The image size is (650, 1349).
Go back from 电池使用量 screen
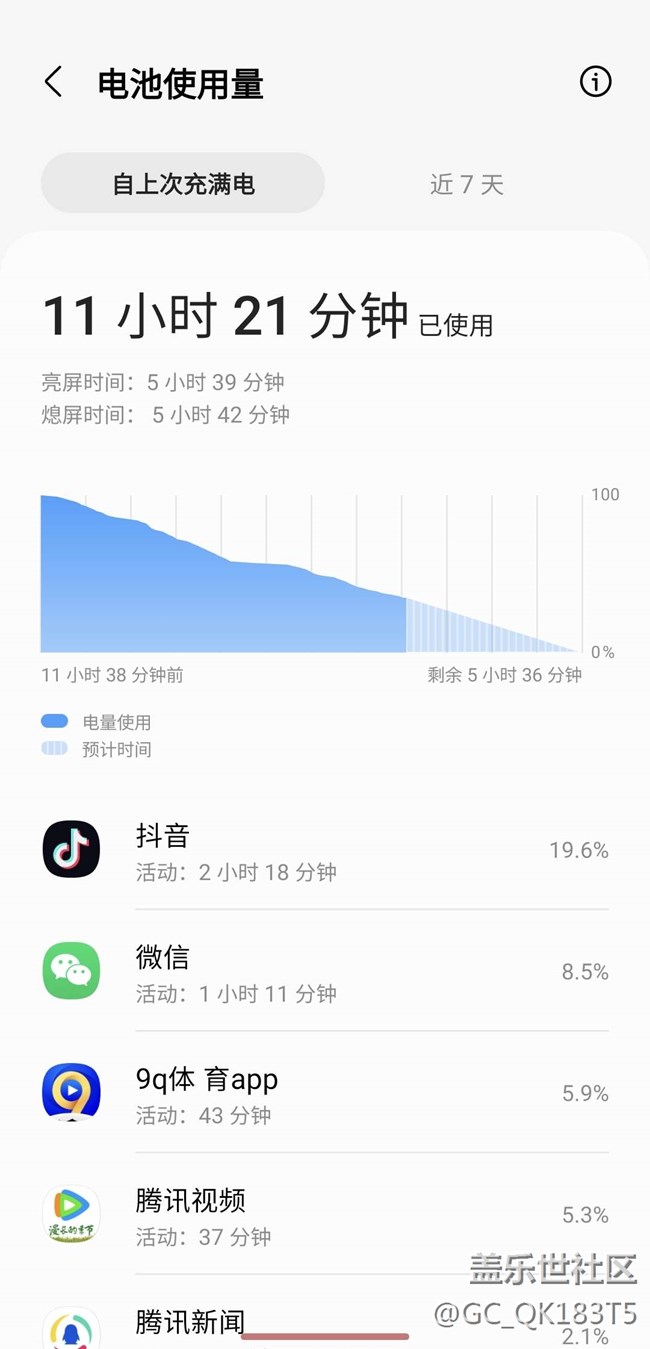click(54, 83)
